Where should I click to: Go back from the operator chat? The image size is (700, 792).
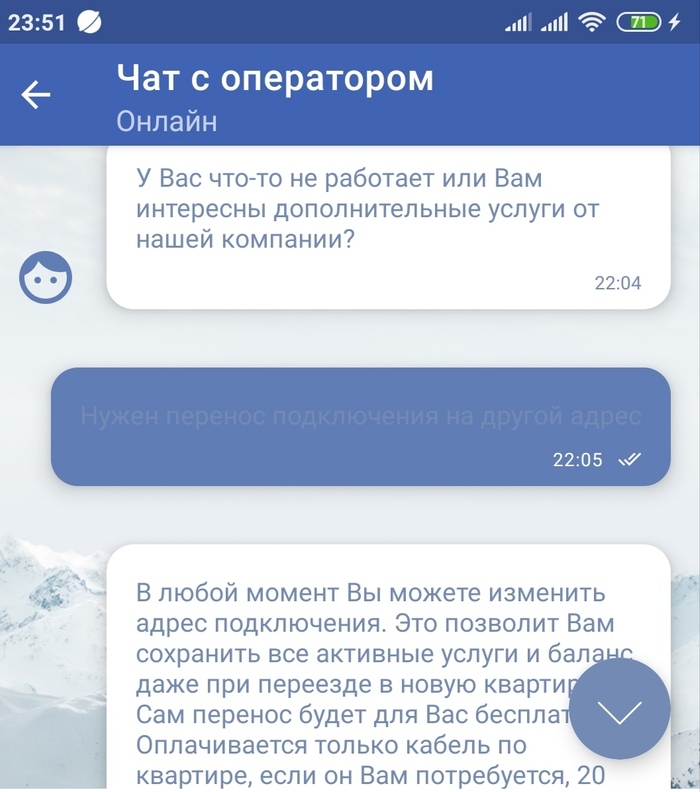[36, 95]
